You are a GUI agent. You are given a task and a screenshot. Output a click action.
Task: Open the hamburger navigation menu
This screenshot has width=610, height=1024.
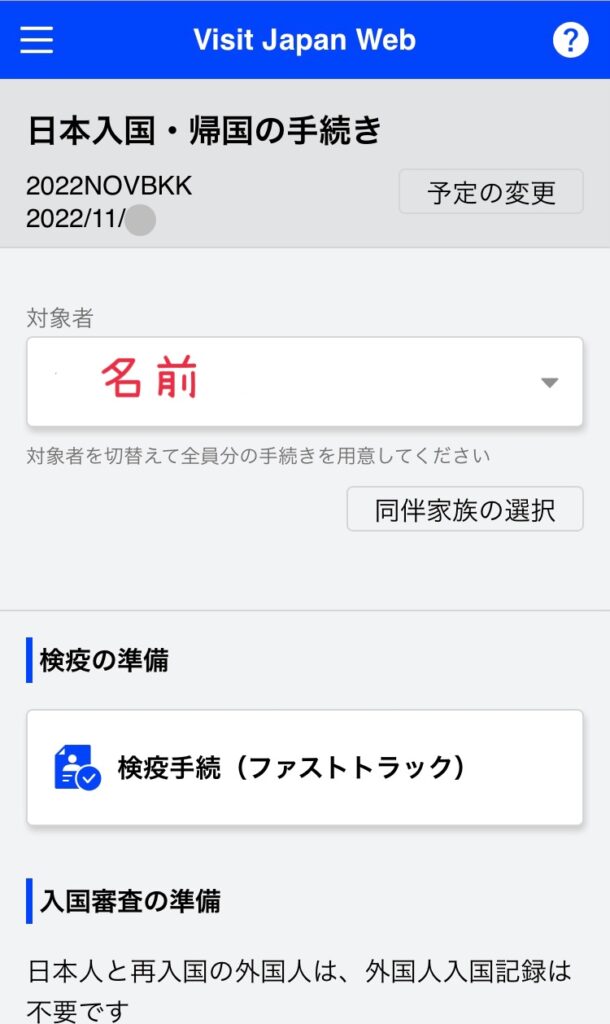pyautogui.click(x=37, y=40)
